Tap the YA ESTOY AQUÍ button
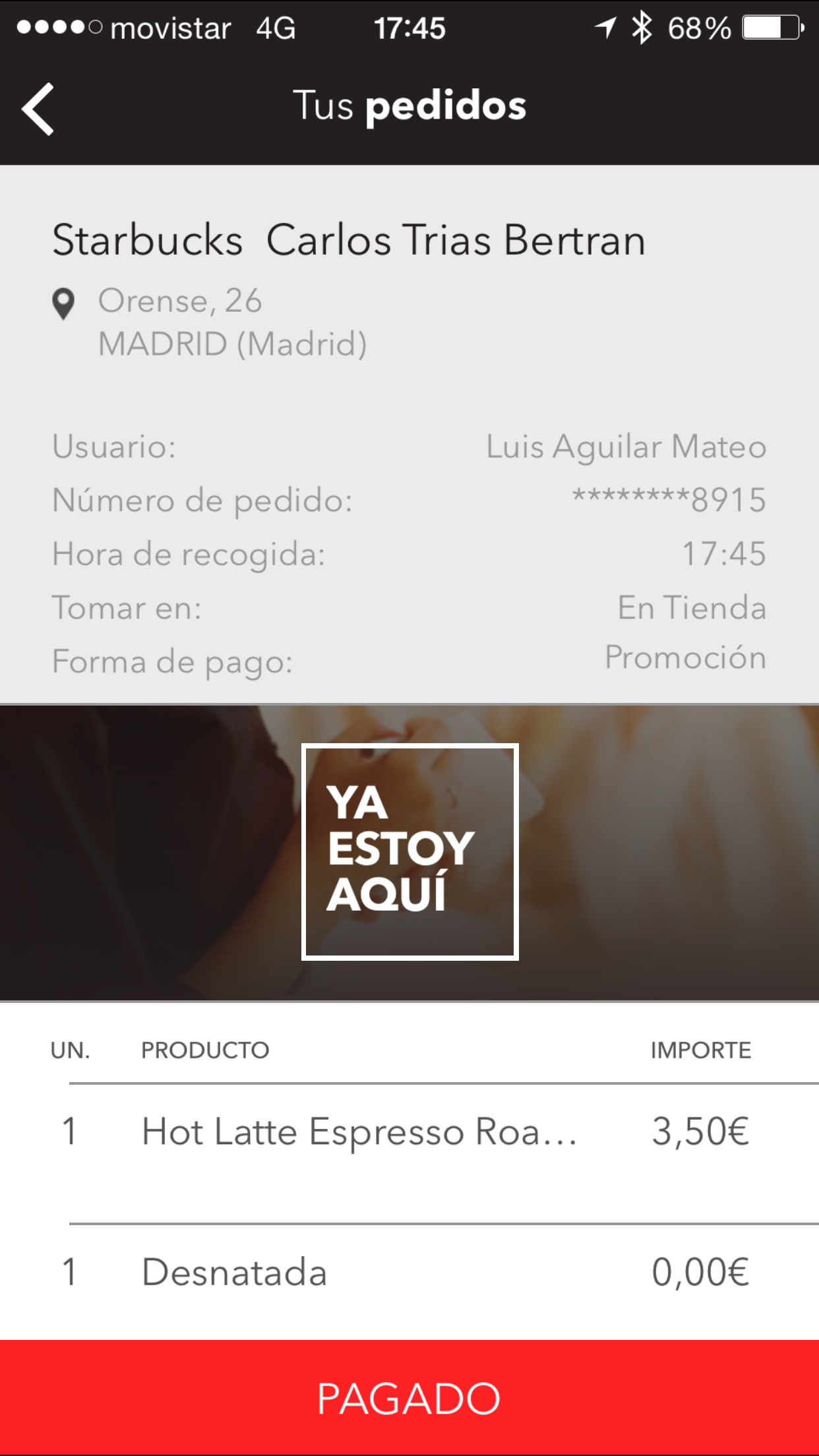This screenshot has width=819, height=1456. pyautogui.click(x=409, y=851)
